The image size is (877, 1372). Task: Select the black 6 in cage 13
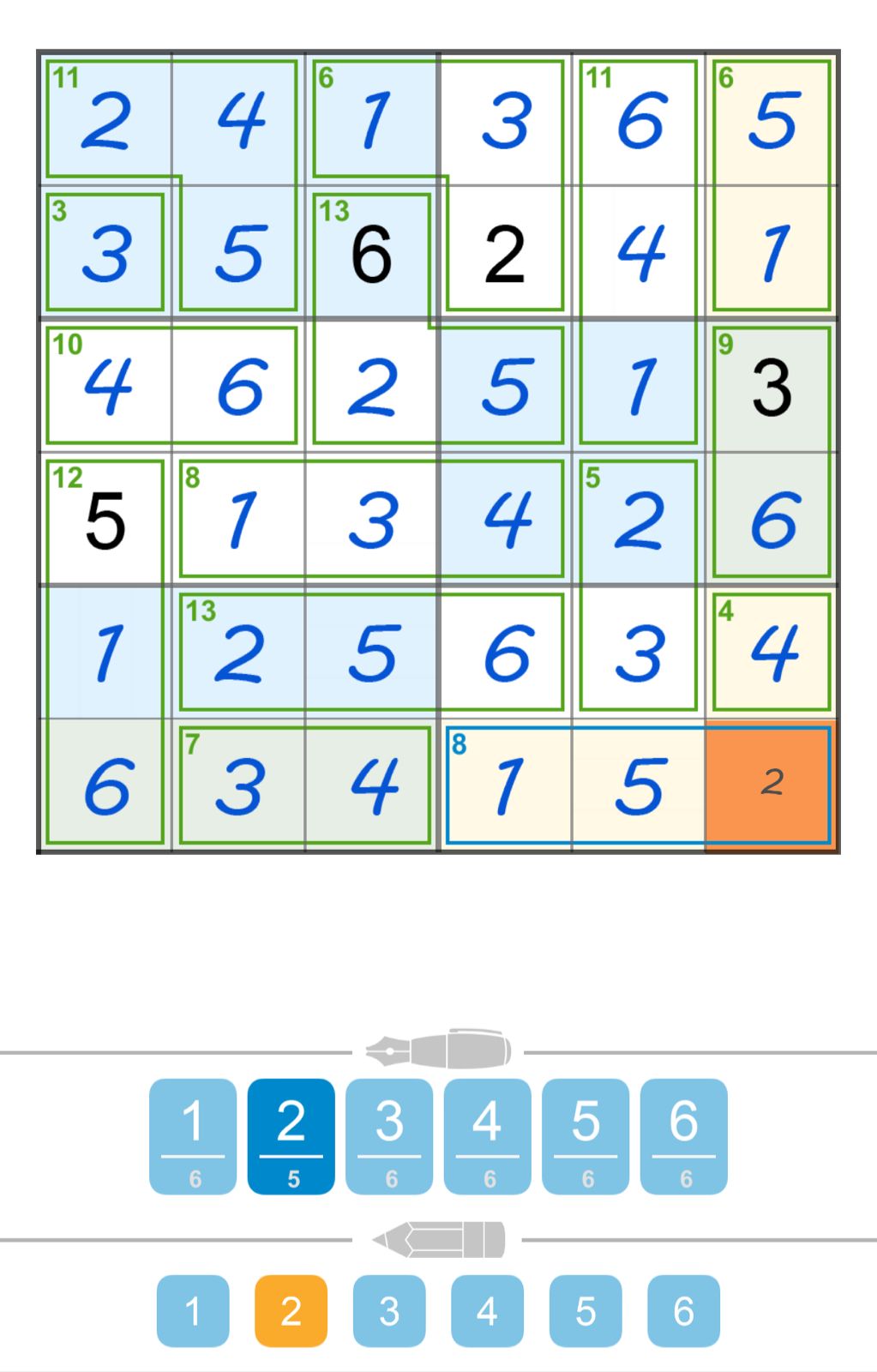pos(372,253)
